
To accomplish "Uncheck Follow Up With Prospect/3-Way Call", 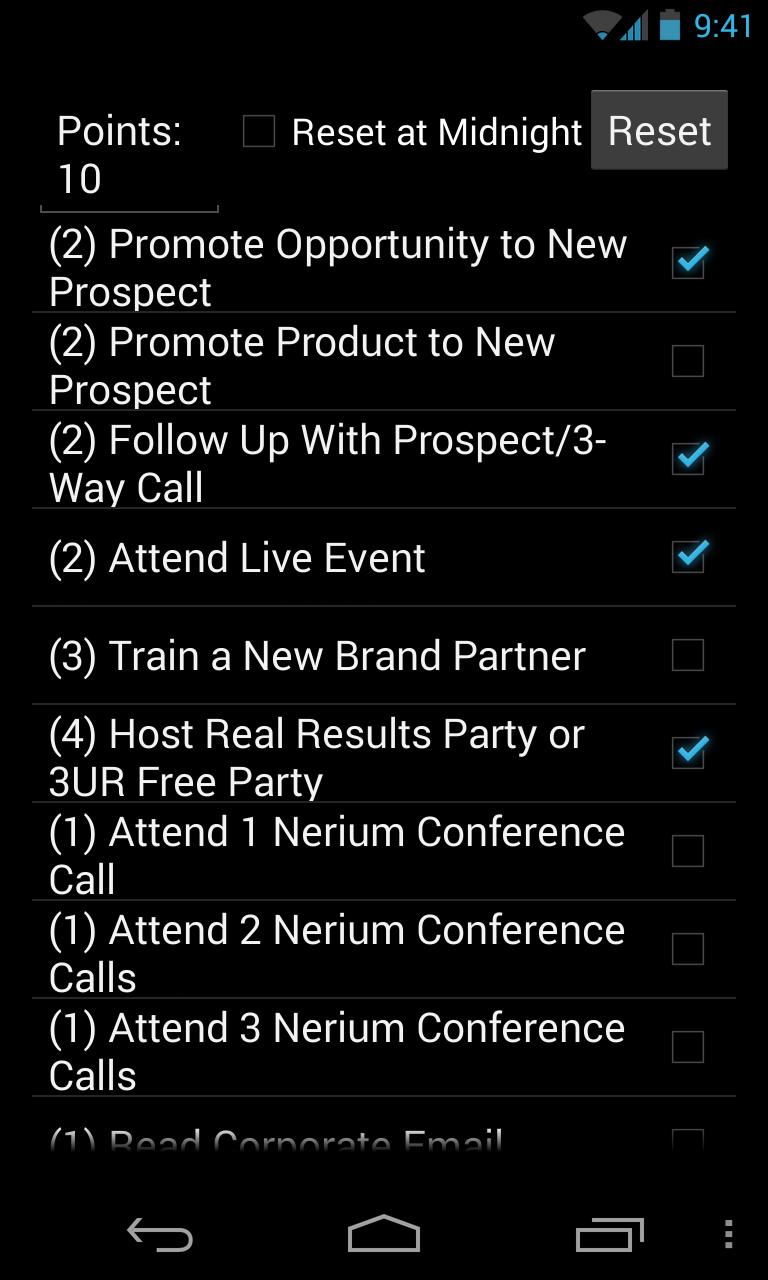I will click(688, 458).
